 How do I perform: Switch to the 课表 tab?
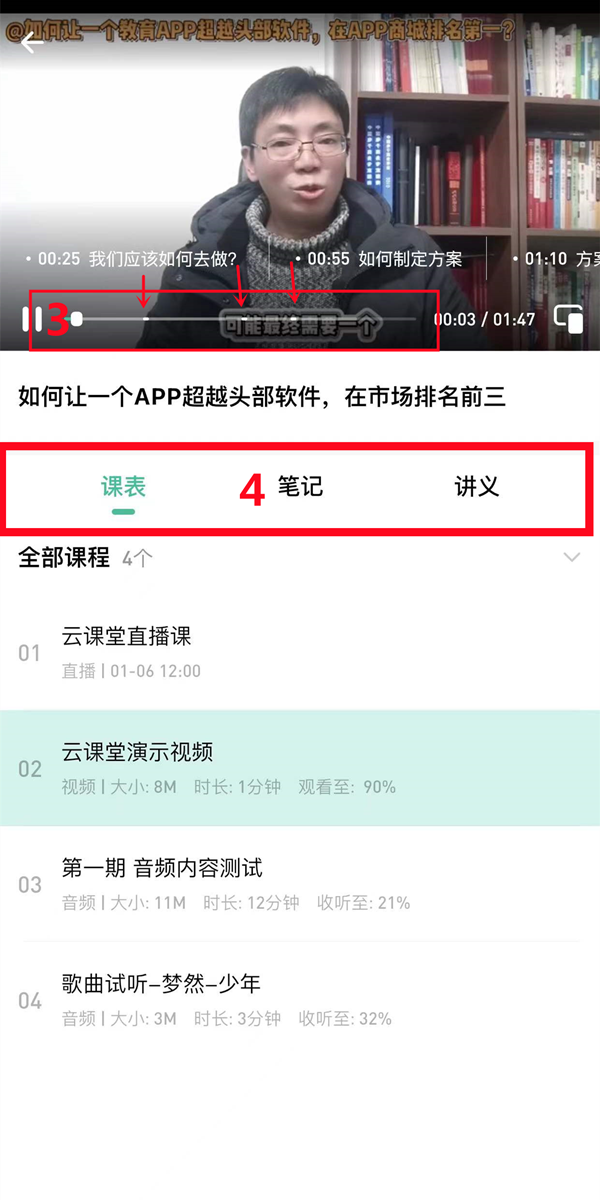click(x=123, y=487)
